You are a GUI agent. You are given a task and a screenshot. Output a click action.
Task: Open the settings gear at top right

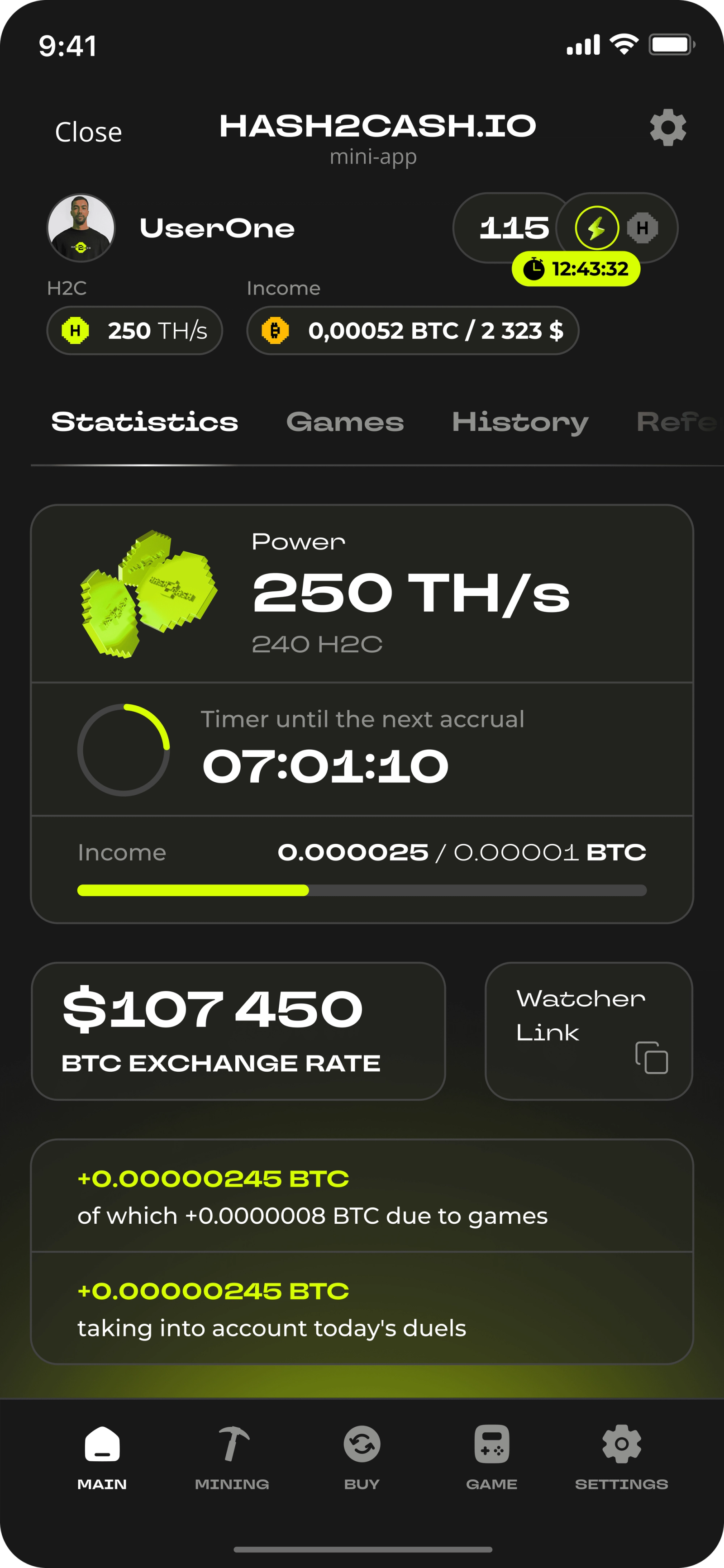(x=667, y=127)
